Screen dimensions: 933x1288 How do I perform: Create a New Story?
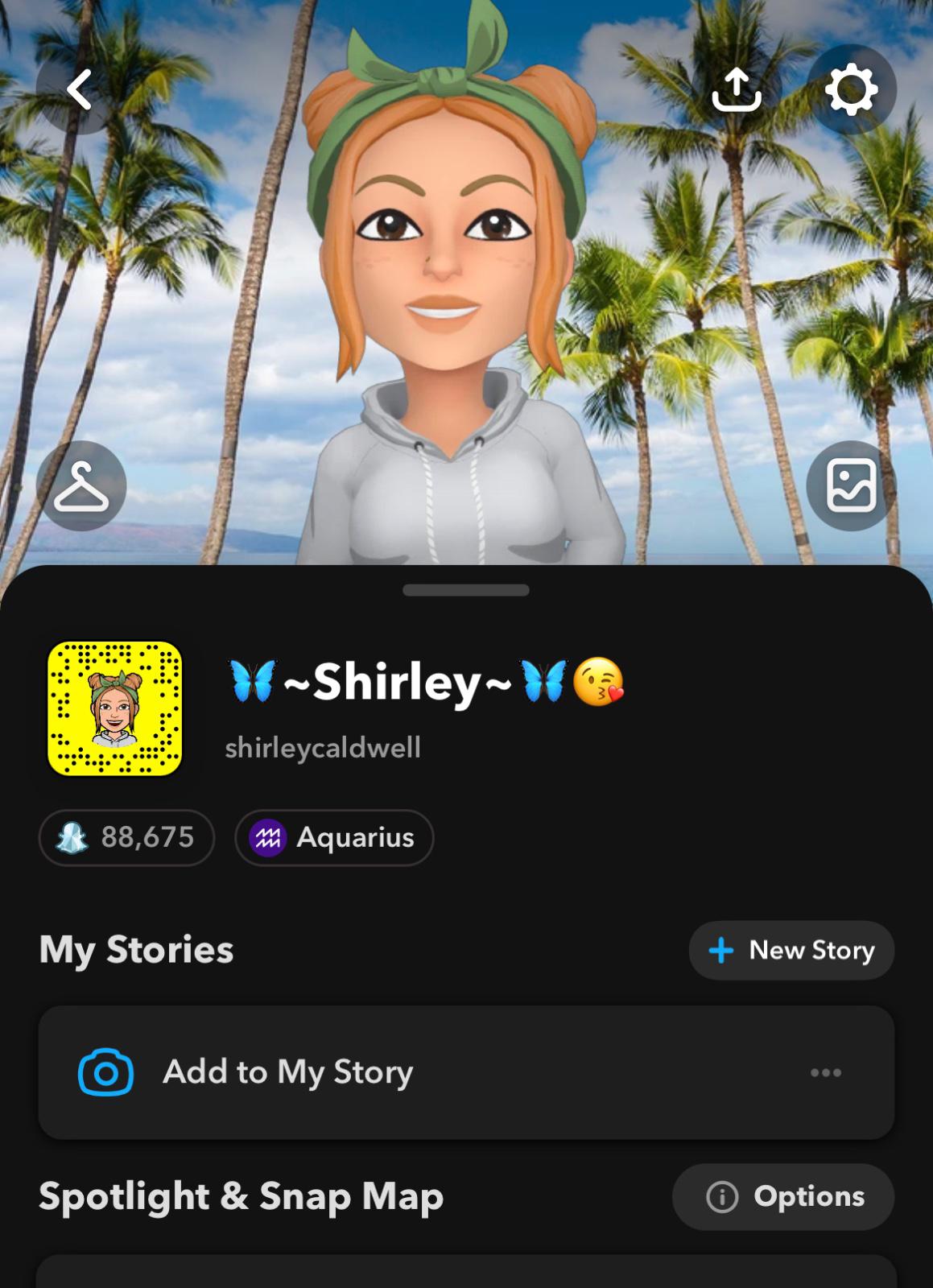pos(791,951)
